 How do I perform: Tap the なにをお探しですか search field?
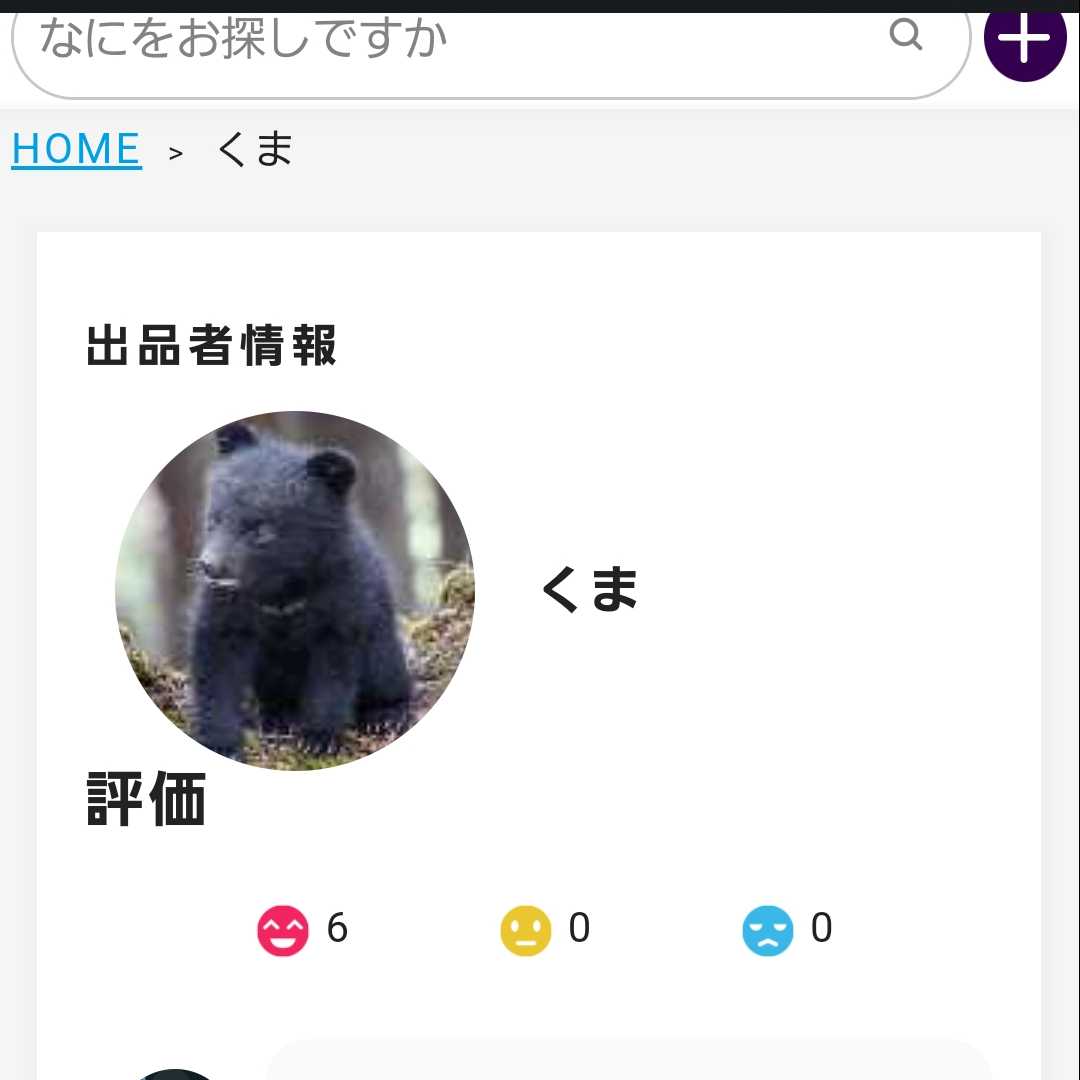tap(440, 45)
